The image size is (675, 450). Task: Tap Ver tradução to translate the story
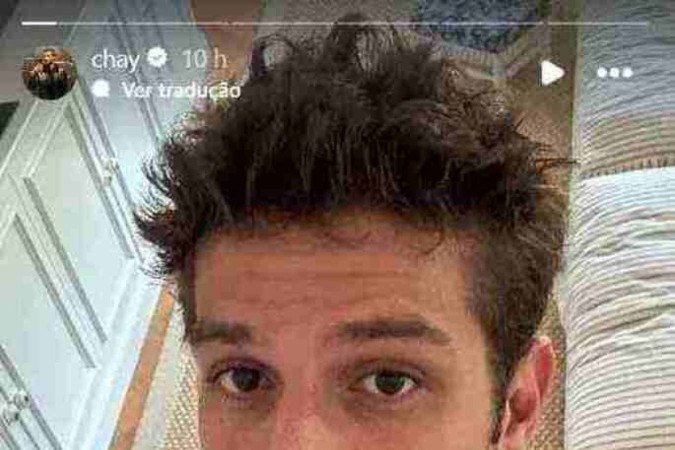(x=180, y=88)
